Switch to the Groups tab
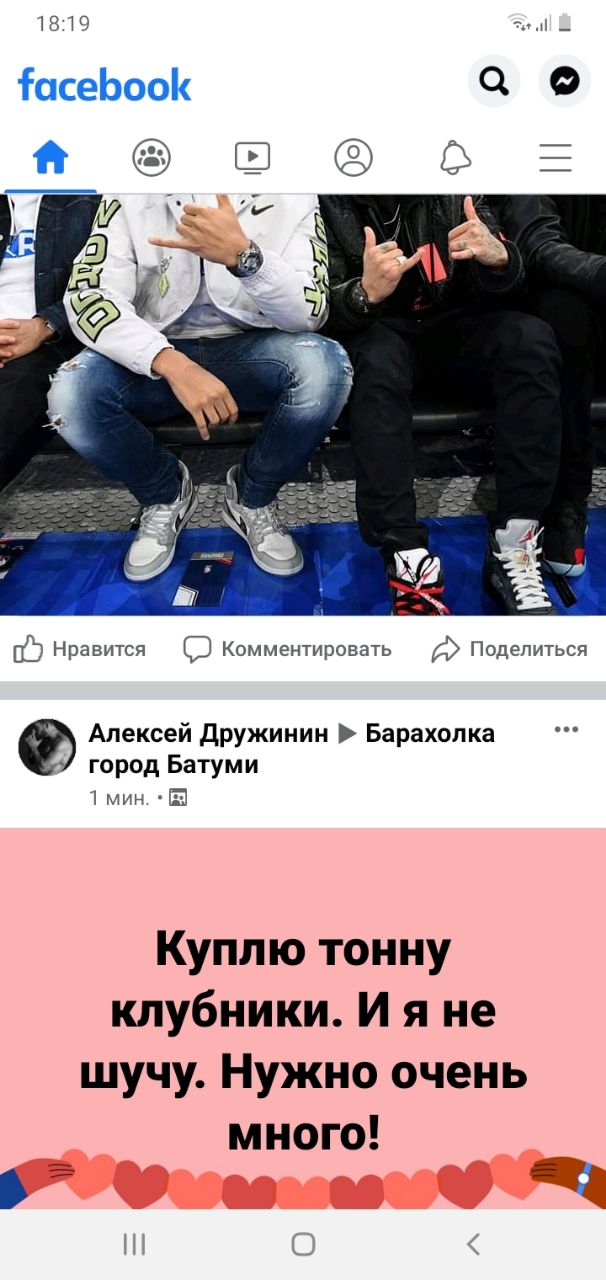This screenshot has width=606, height=1280. point(151,157)
